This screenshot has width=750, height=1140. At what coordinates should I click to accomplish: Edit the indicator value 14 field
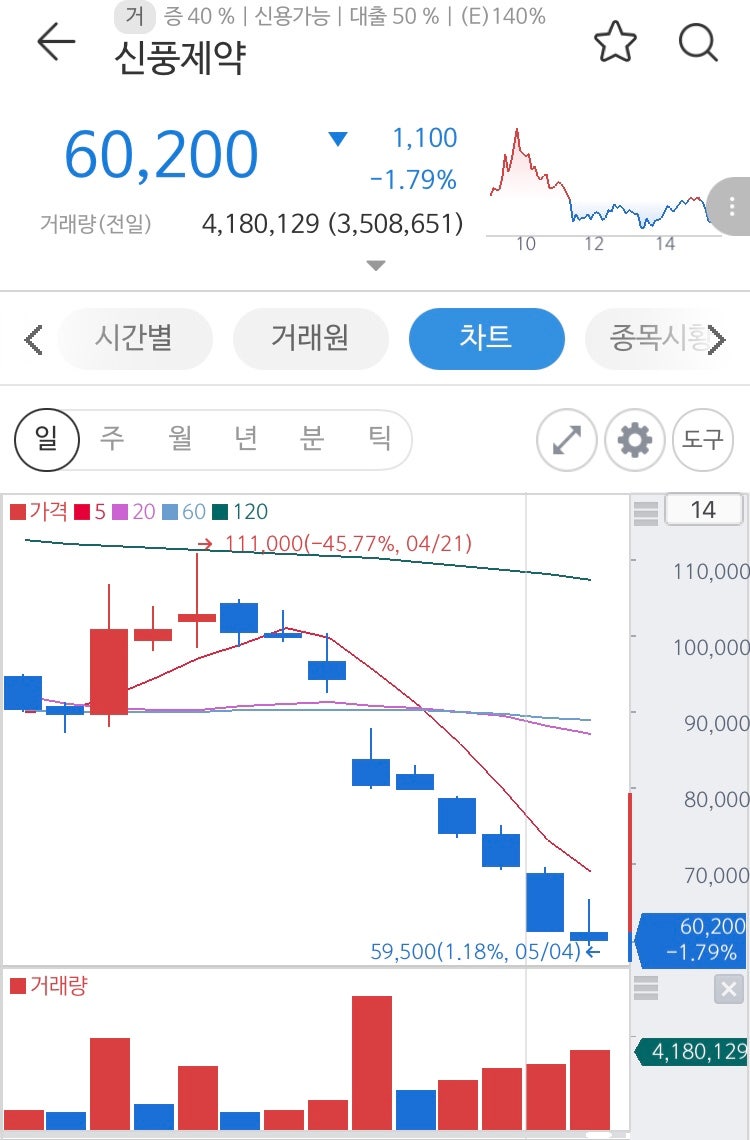[x=704, y=510]
